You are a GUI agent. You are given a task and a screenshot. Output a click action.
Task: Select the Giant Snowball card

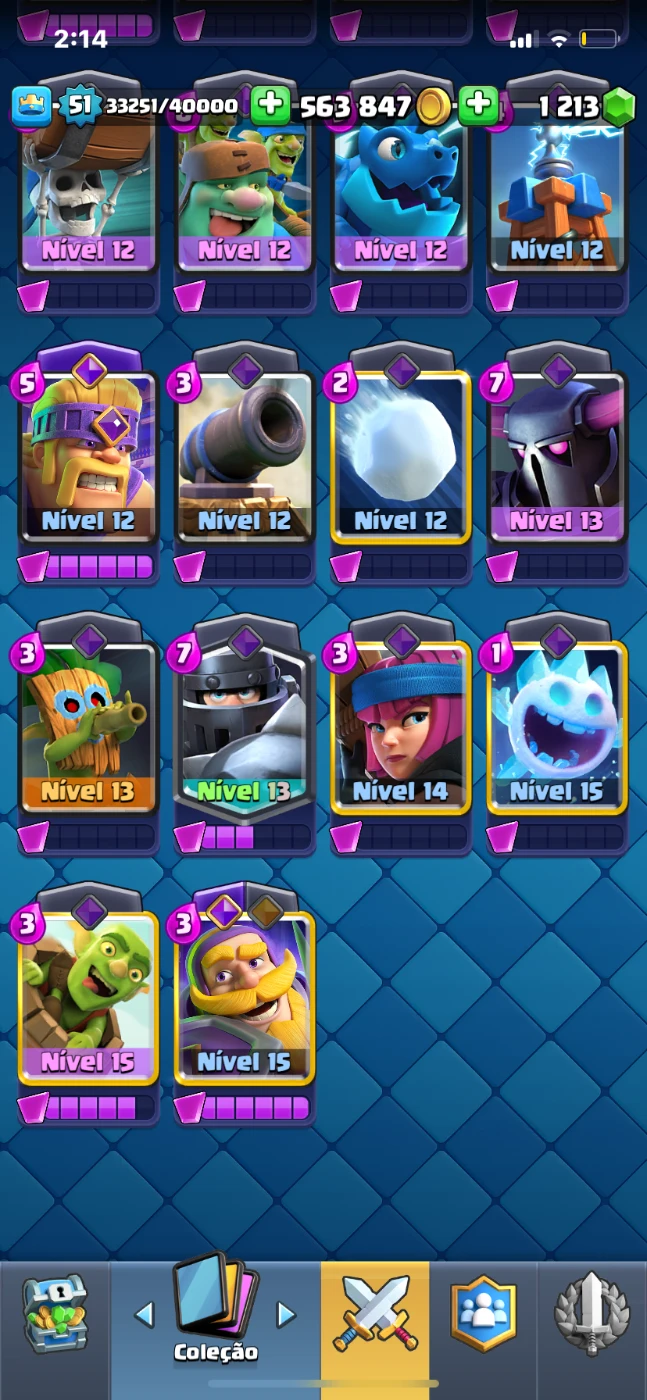click(x=400, y=460)
